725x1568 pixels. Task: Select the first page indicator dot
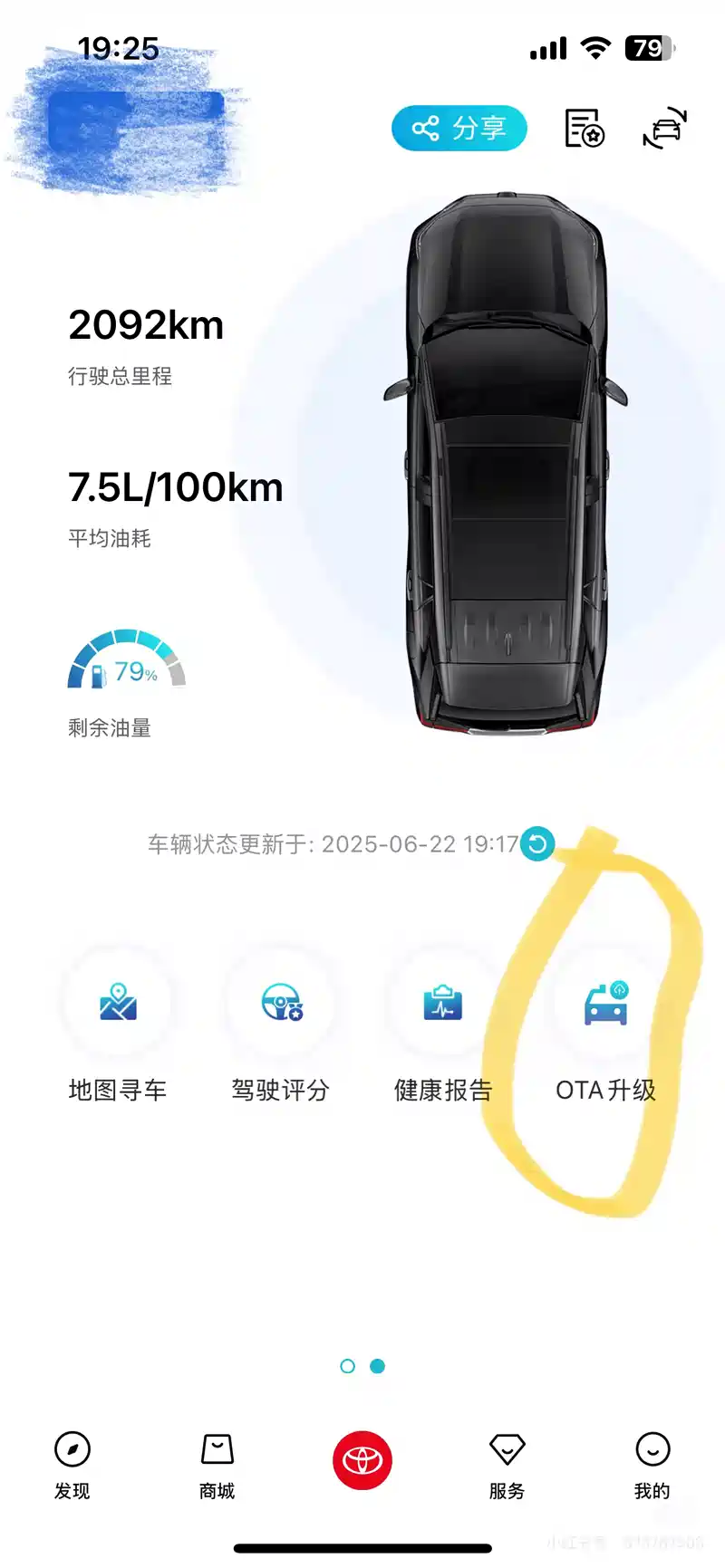[x=347, y=1366]
